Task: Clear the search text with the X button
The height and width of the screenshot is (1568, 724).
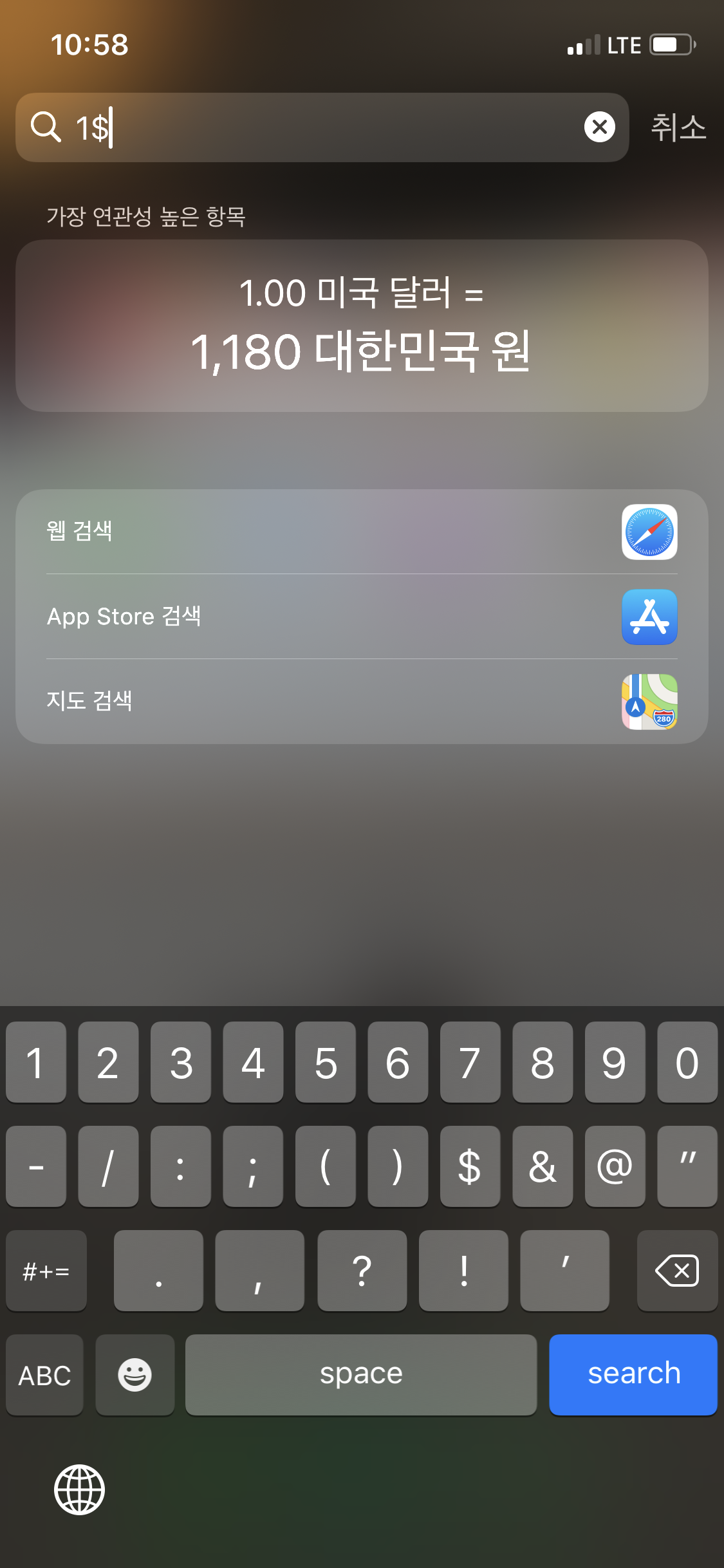Action: point(599,127)
